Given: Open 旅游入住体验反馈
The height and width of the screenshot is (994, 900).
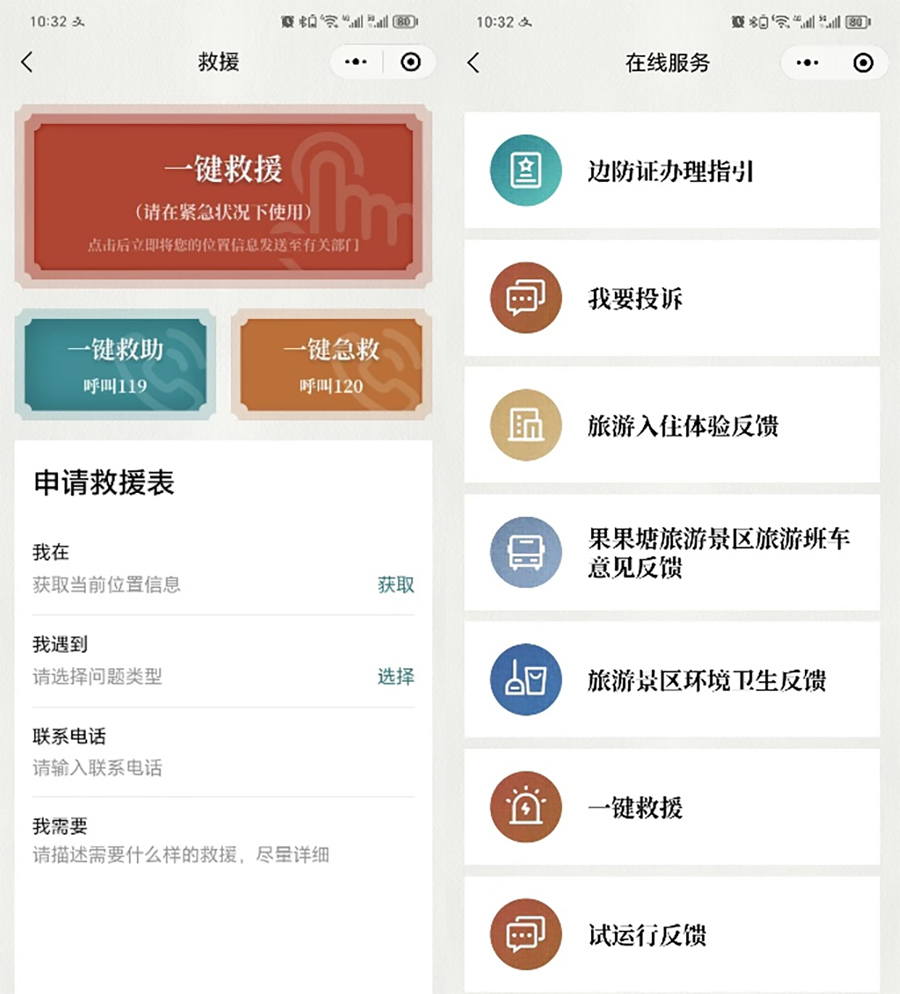Looking at the screenshot, I should (x=671, y=426).
